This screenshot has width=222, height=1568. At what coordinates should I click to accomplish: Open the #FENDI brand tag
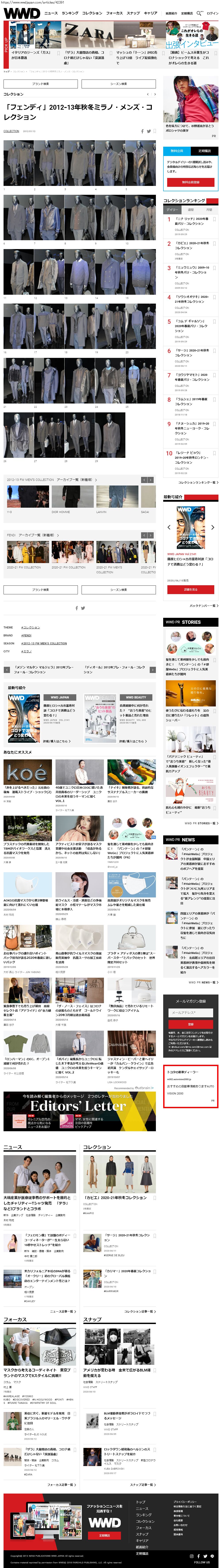pyautogui.click(x=27, y=635)
